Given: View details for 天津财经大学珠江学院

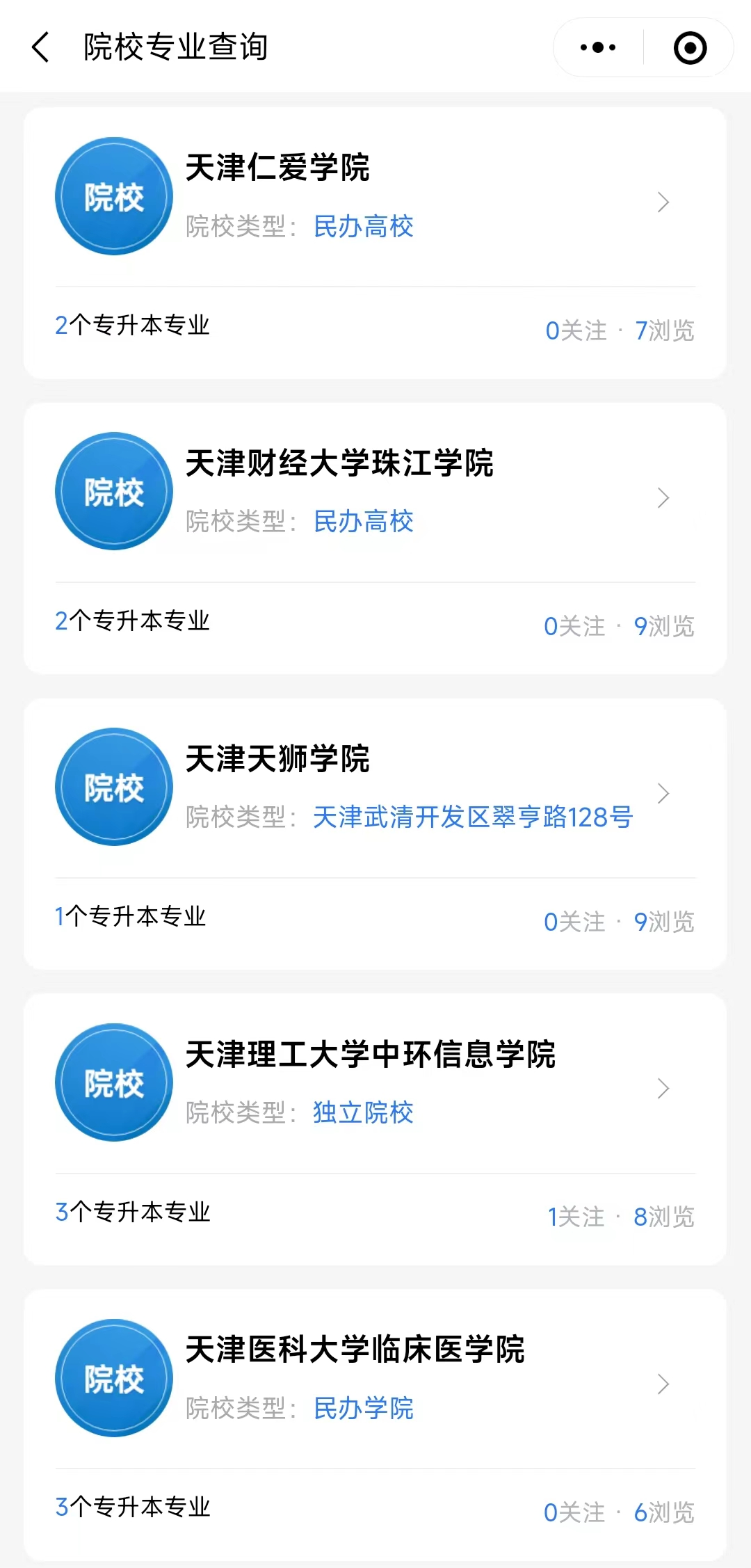Looking at the screenshot, I should 375,497.
